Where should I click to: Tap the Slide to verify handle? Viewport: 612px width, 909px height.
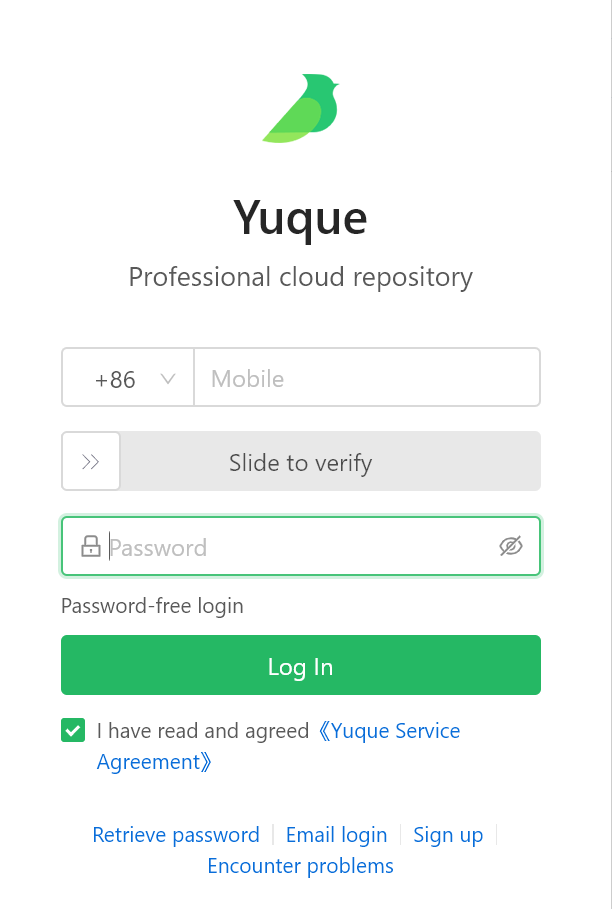[91, 462]
